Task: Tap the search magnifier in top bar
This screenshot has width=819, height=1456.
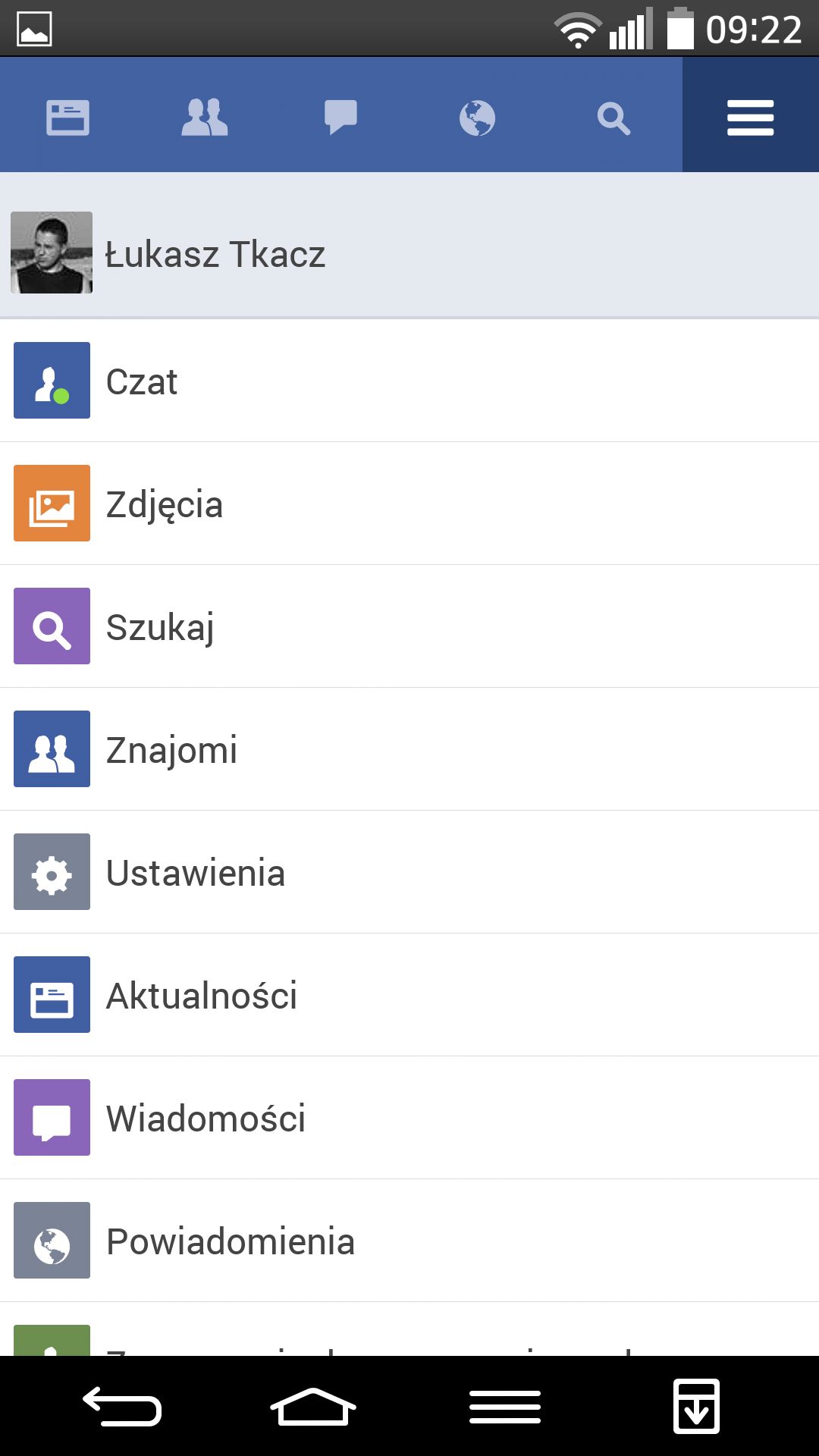Action: pos(613,119)
